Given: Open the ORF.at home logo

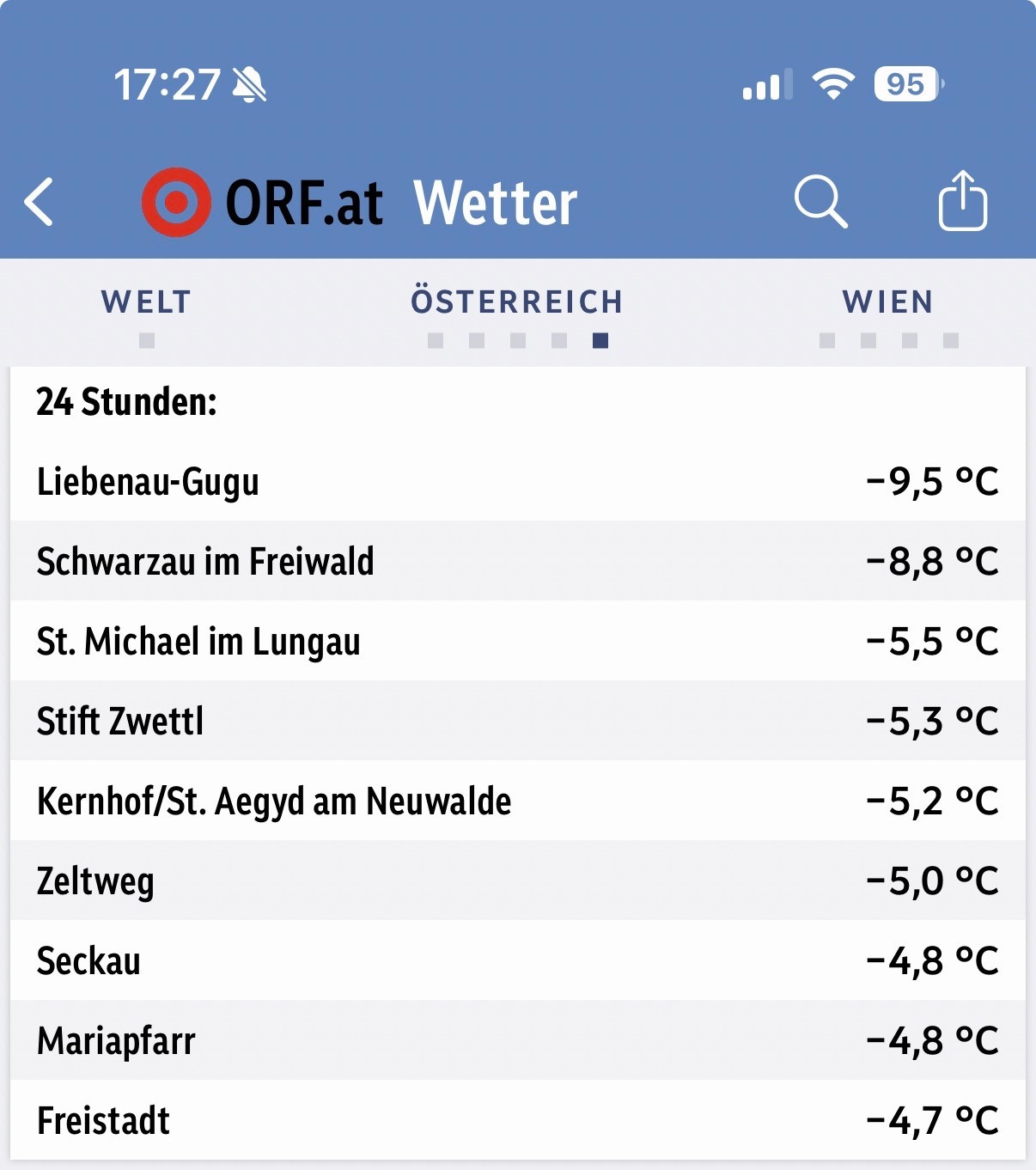Looking at the screenshot, I should 263,203.
